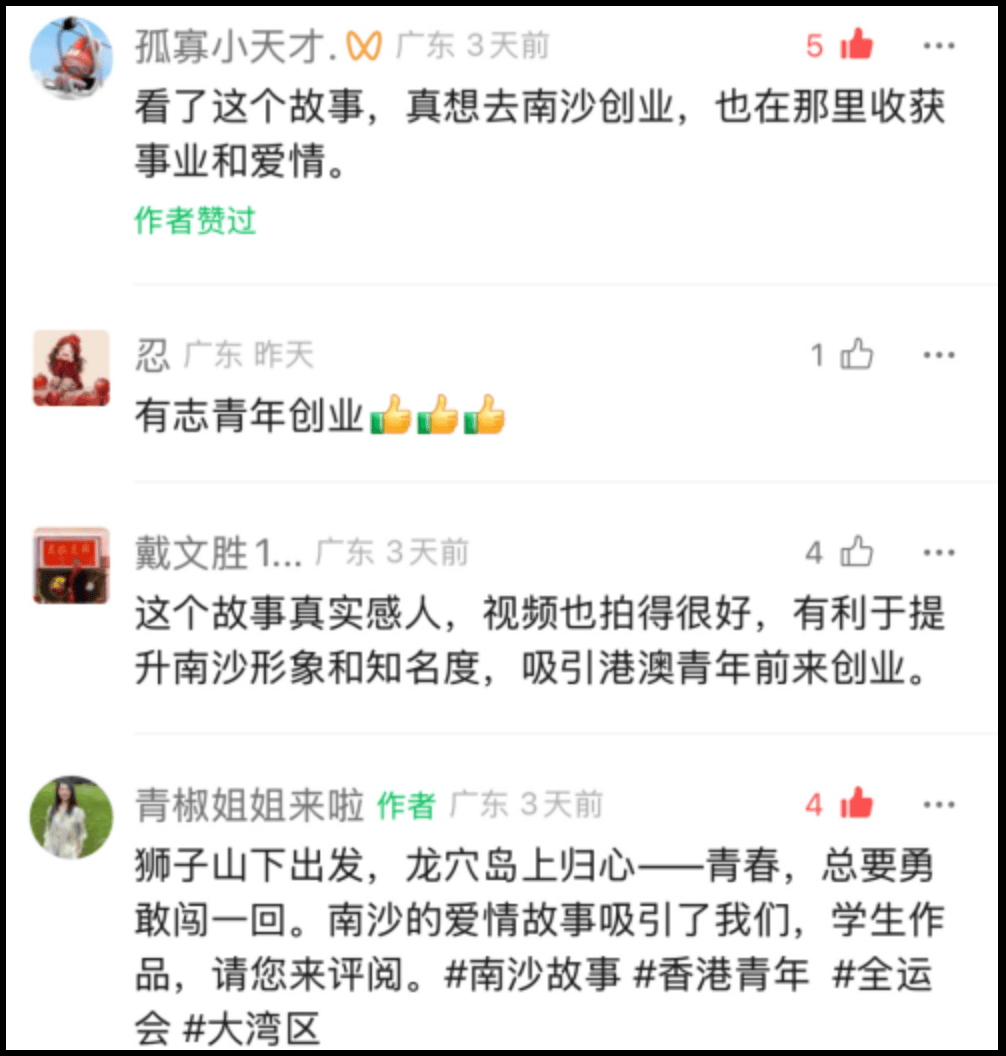Screen dimensions: 1006x1056
Task: Tap 戴文胜's avatar
Action: 71,565
